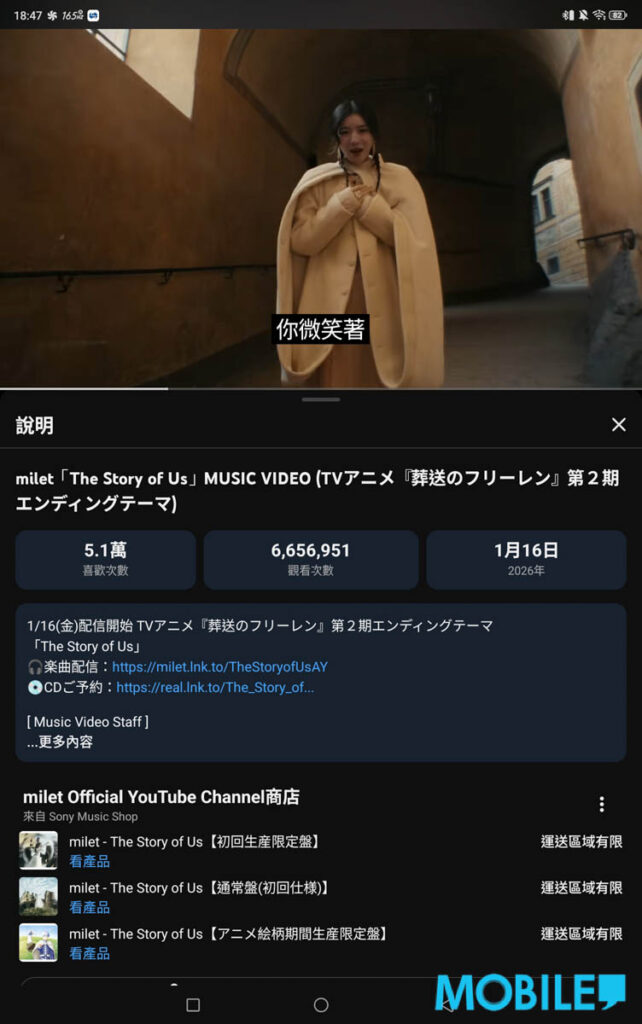Open the recent apps view
This screenshot has width=642, height=1024.
(x=193, y=1004)
